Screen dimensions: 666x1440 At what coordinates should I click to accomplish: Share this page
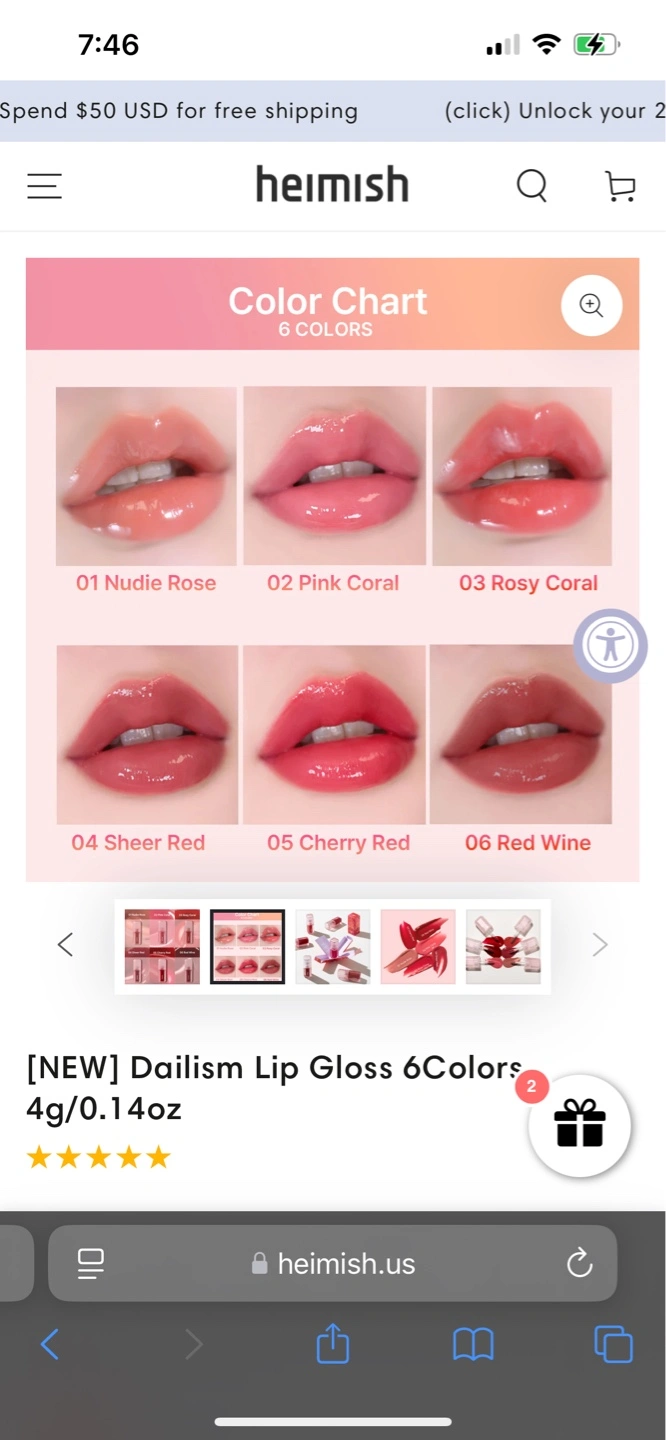click(x=333, y=1344)
